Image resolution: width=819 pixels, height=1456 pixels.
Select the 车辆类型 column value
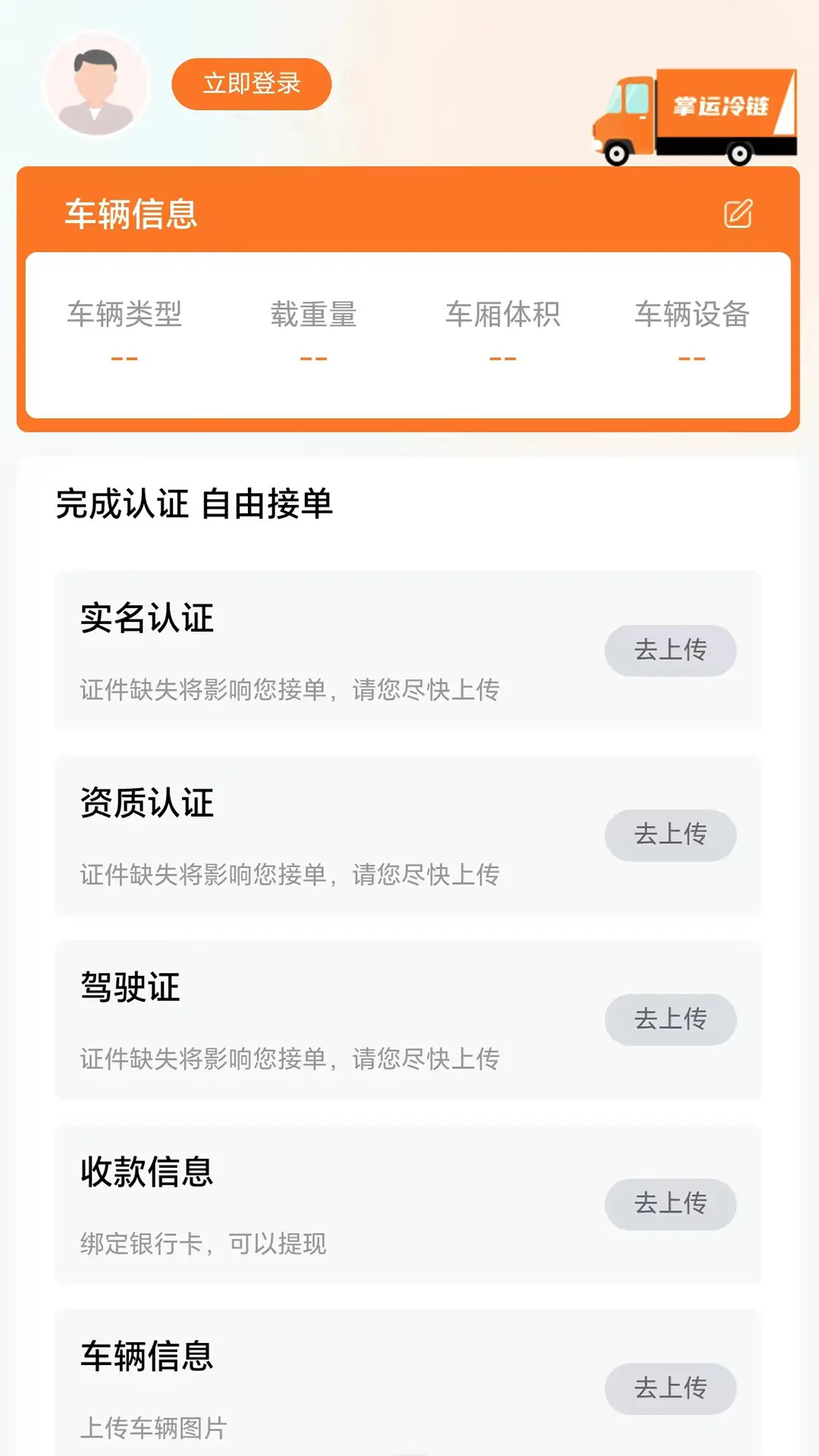126,356
